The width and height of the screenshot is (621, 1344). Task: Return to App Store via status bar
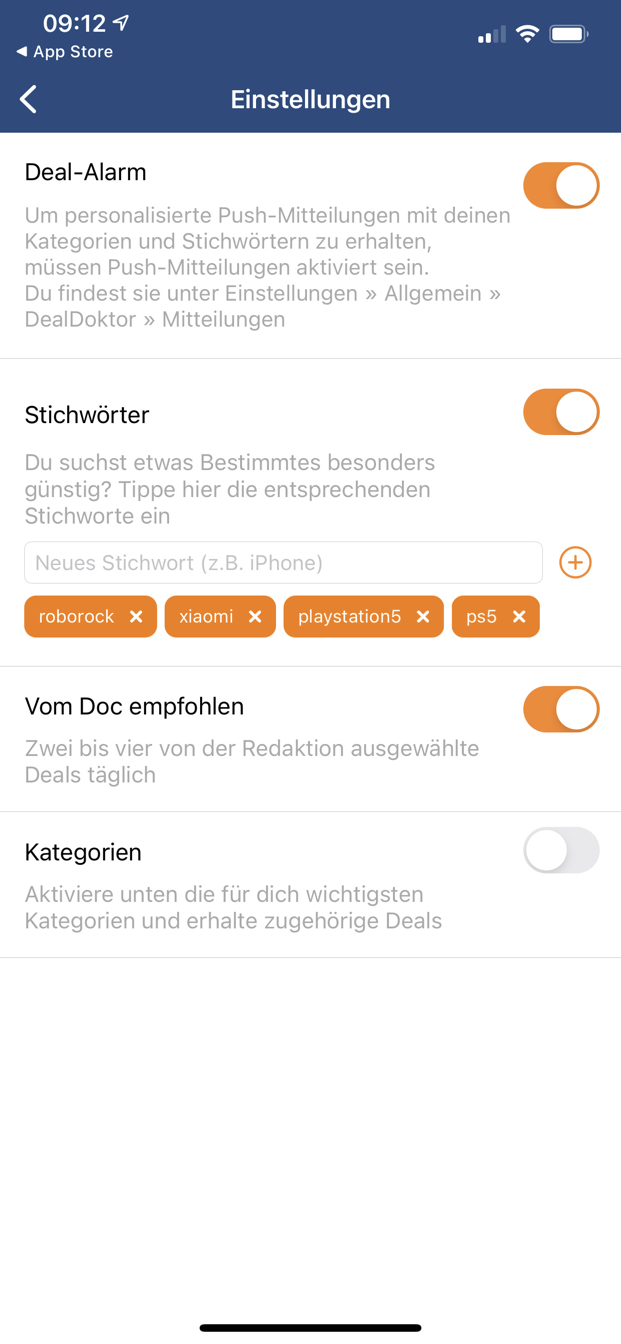tap(65, 52)
